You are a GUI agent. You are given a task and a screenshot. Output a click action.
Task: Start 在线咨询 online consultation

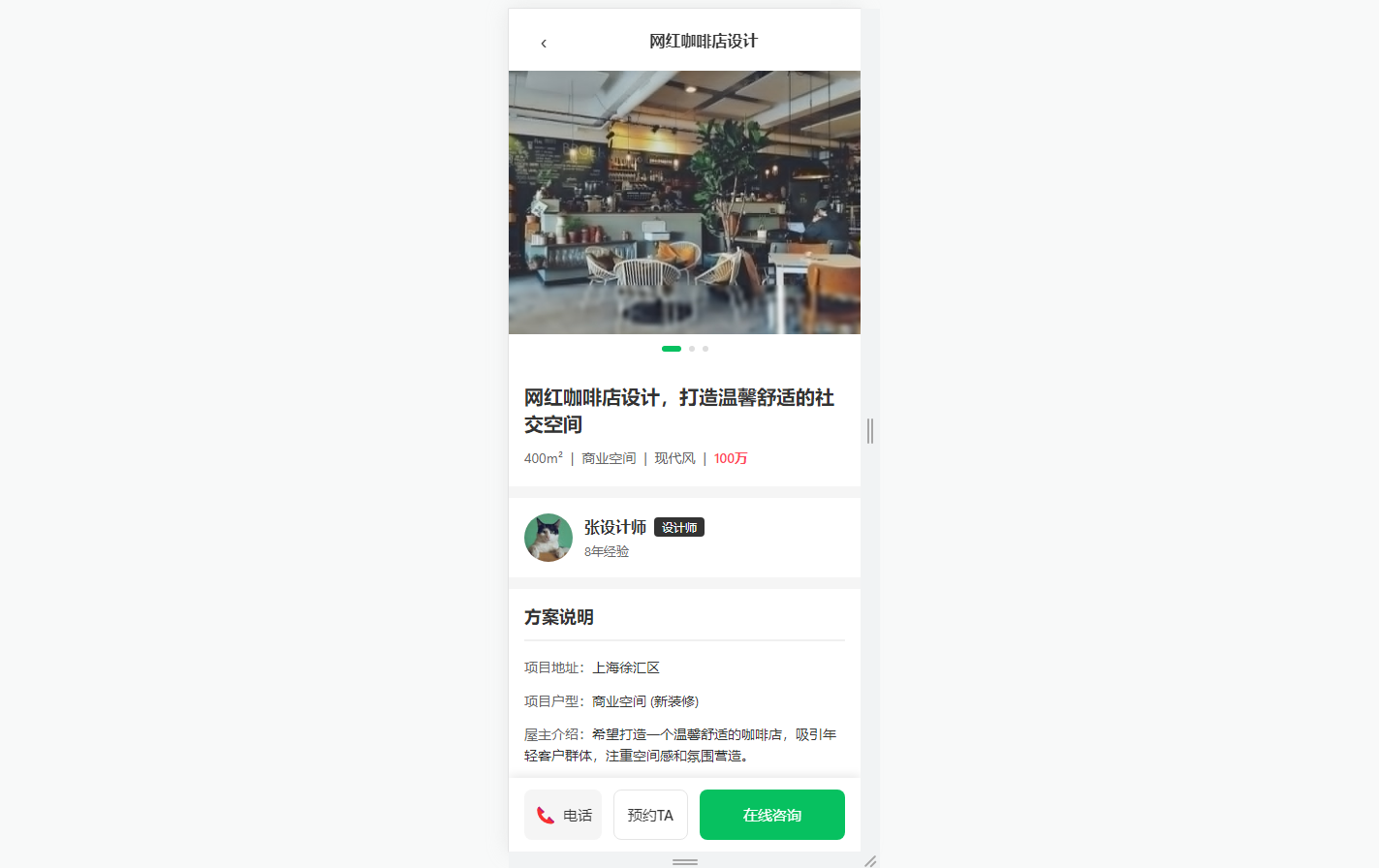pos(771,815)
